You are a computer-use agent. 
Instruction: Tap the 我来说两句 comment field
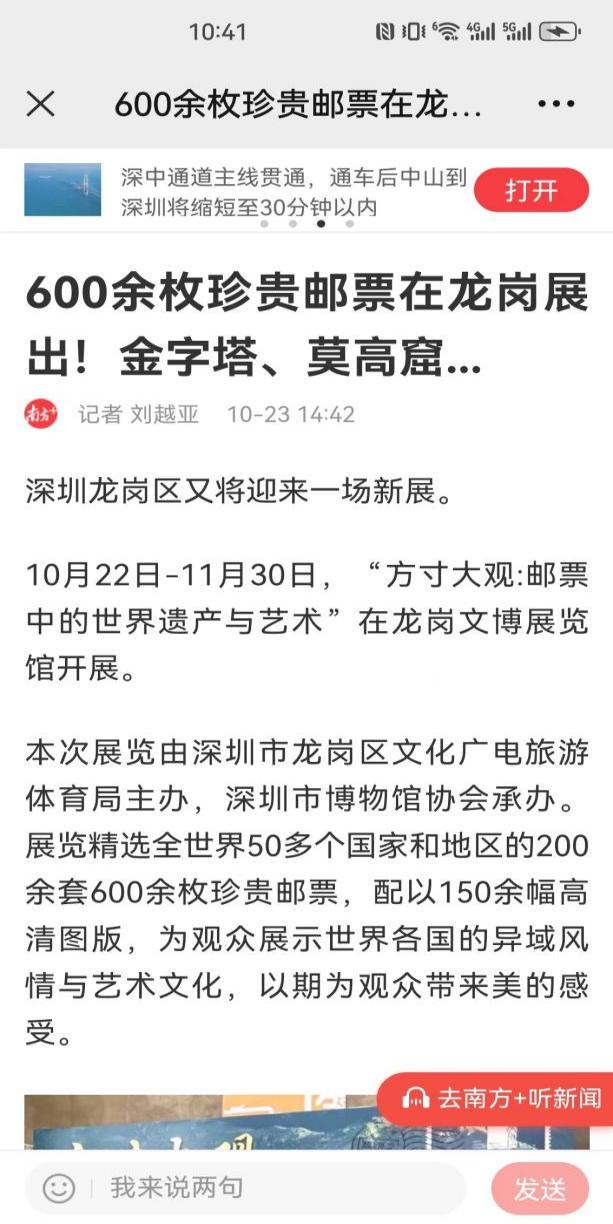(x=245, y=1188)
